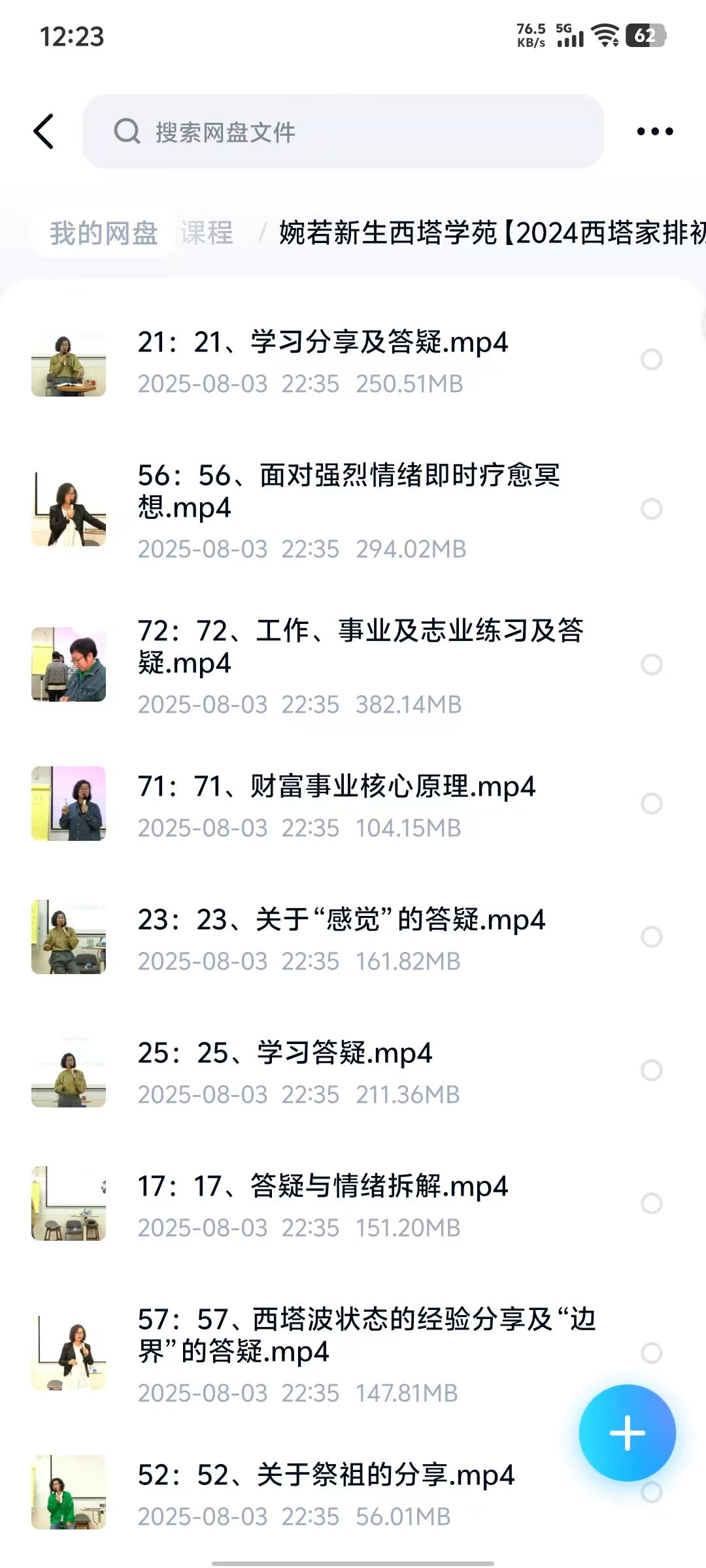
Task: Jump to the 课程 breadcrumb folder
Action: coord(207,233)
